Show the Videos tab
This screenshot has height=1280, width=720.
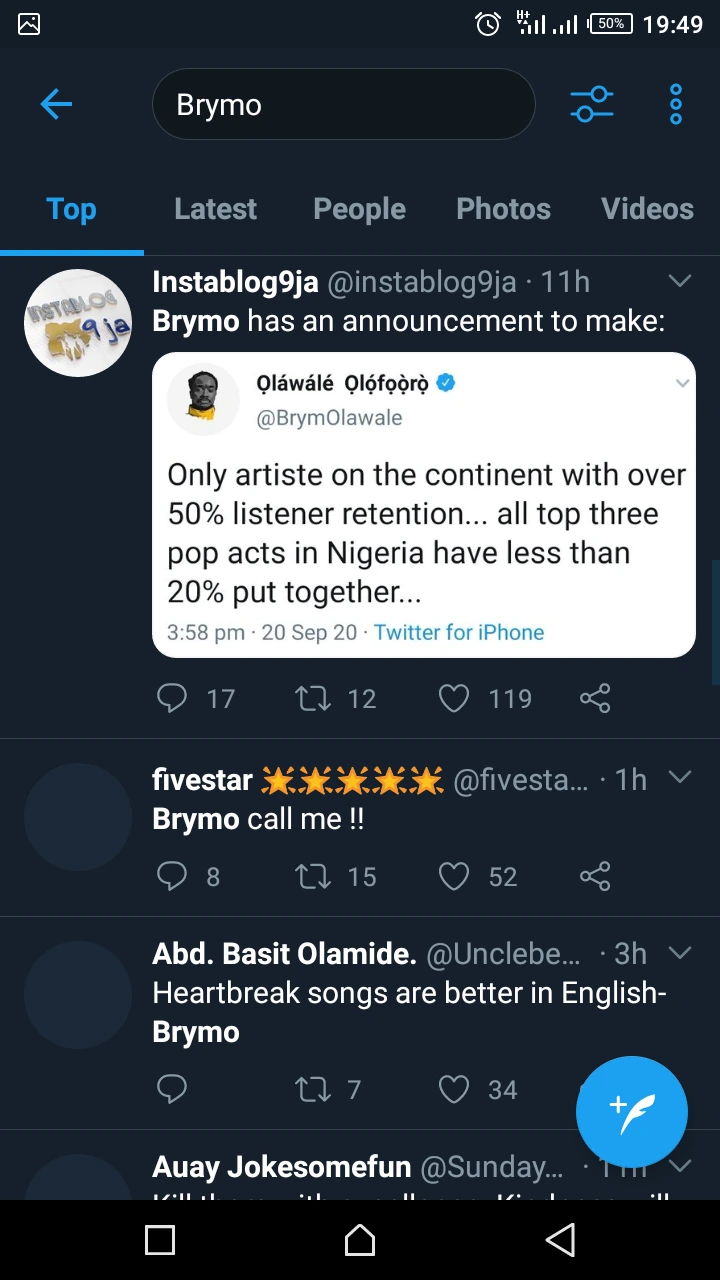(647, 209)
